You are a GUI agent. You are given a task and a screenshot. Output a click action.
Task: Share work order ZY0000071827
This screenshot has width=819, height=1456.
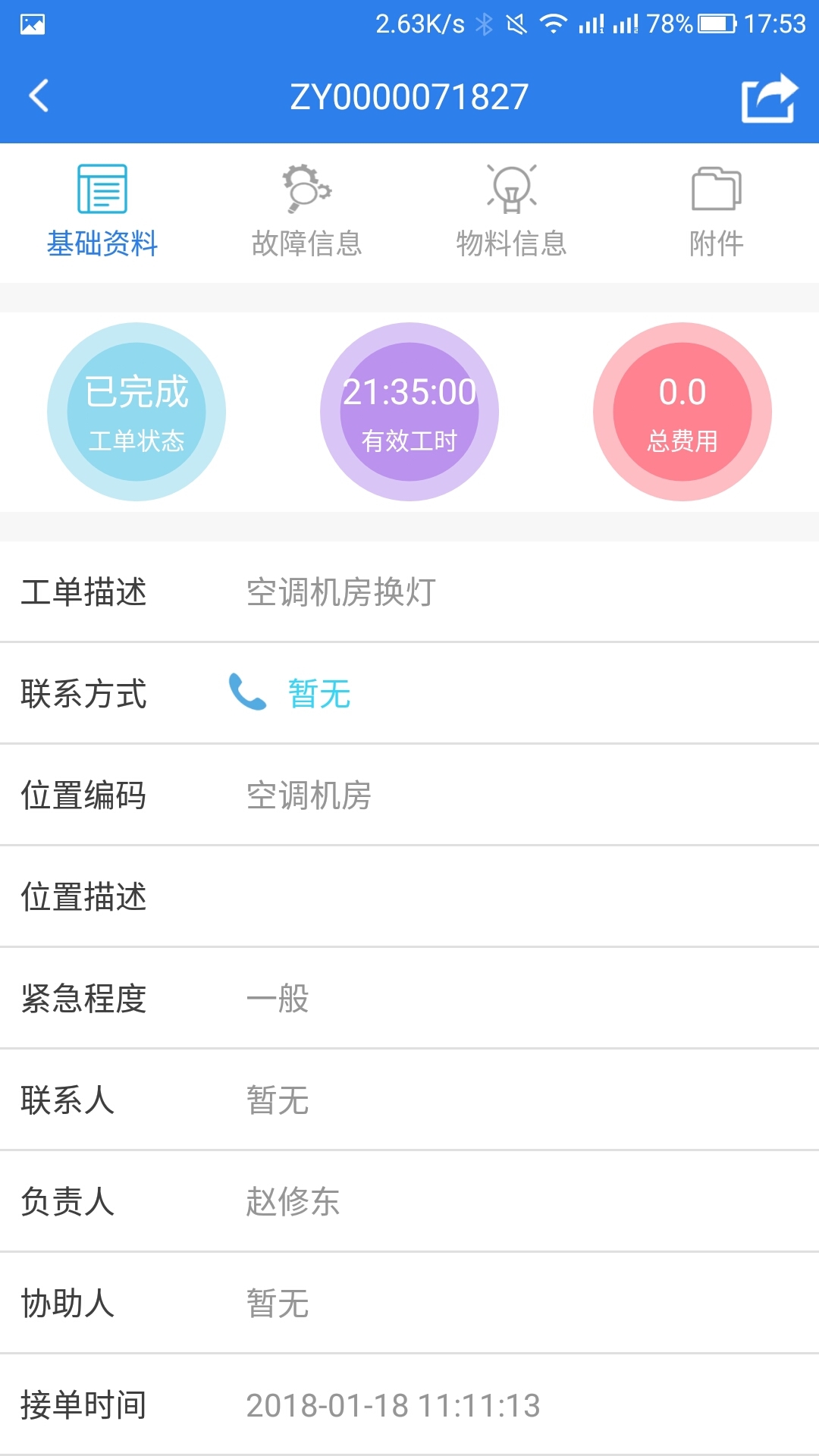point(769,98)
